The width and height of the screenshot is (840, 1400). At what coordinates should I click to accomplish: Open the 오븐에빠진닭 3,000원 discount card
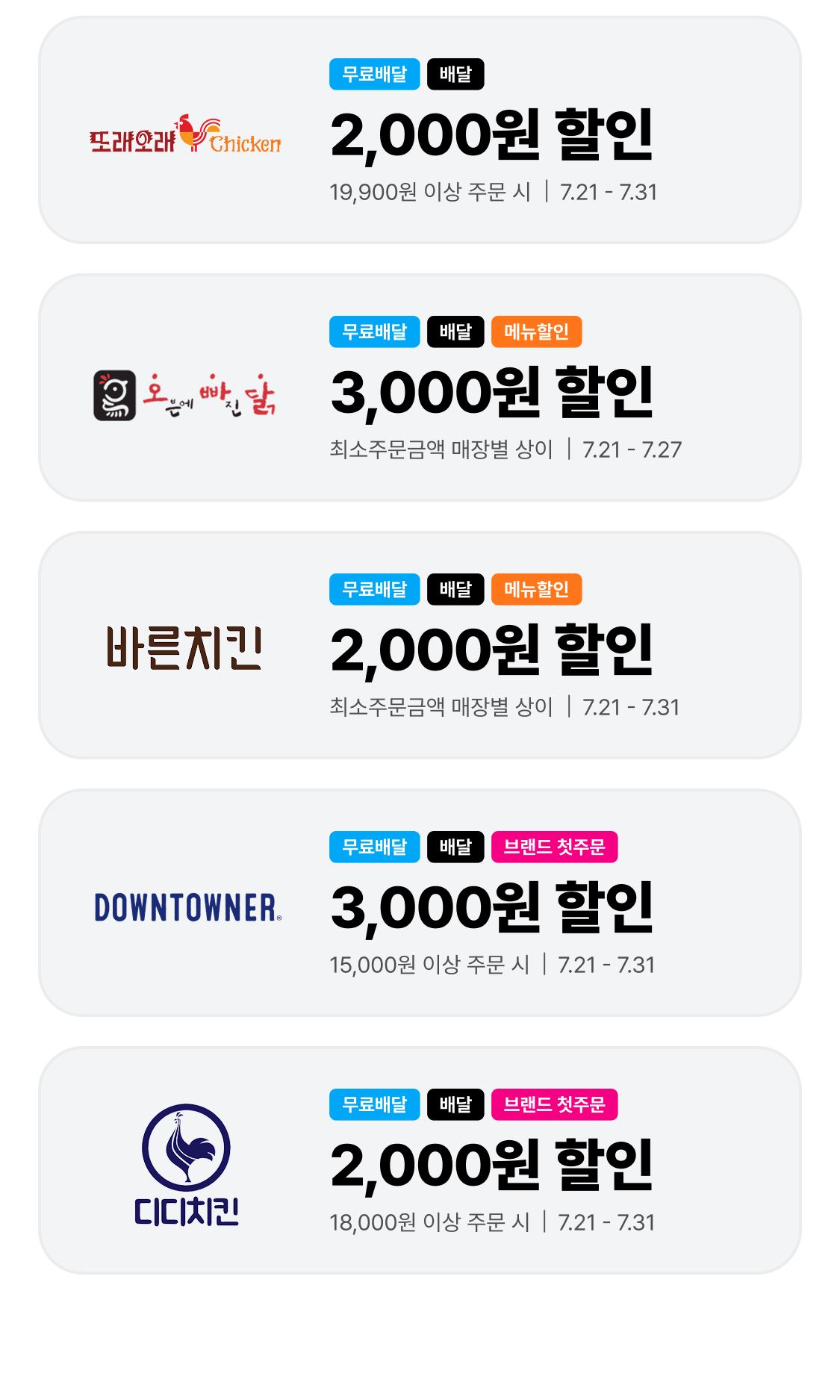(420, 388)
